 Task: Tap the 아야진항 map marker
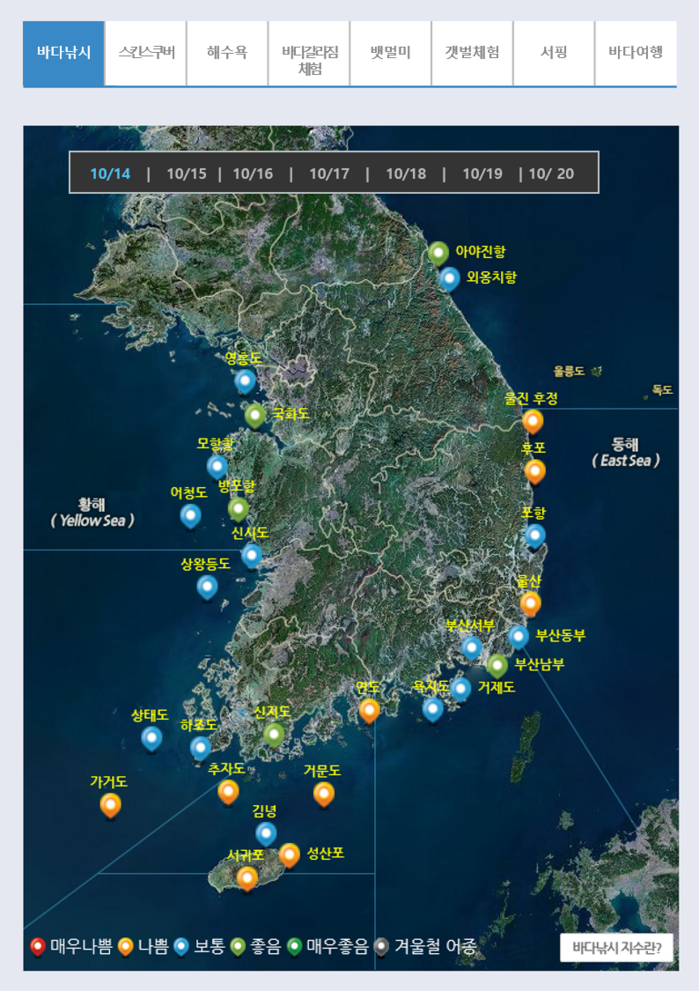438,252
